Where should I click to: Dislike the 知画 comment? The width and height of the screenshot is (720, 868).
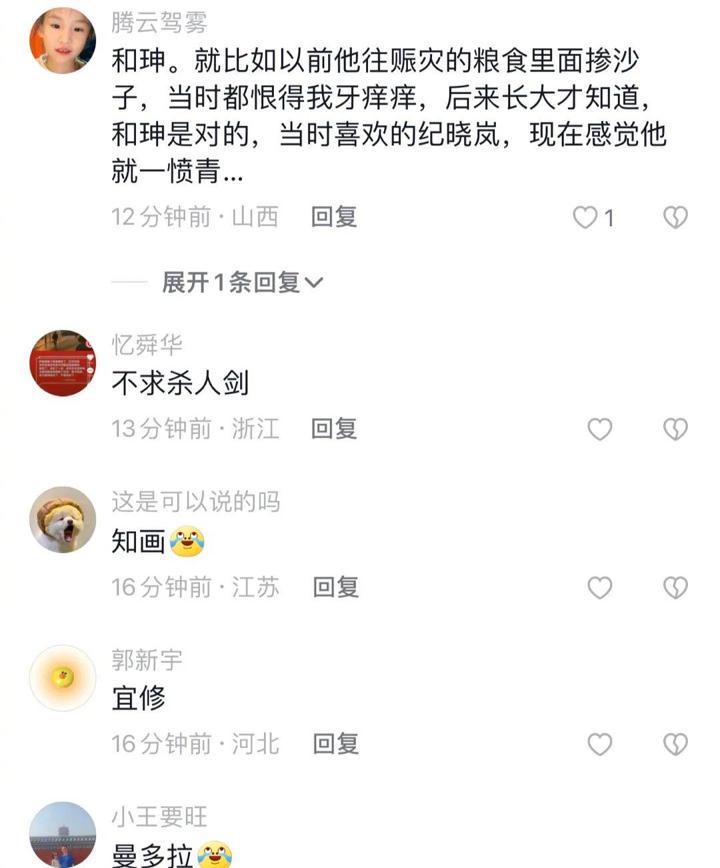click(x=676, y=587)
